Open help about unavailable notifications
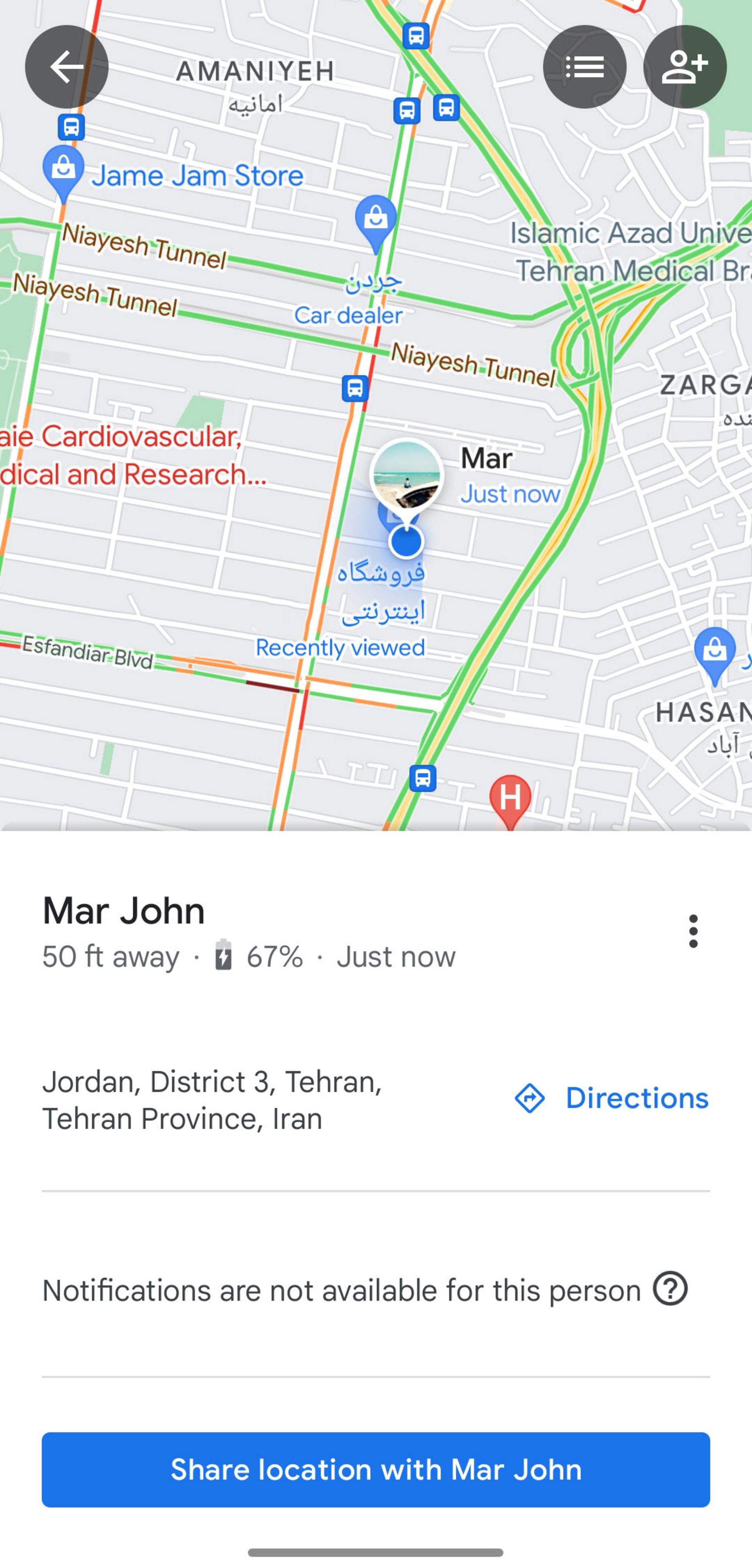Screen dimensions: 752x1568 point(670,1288)
